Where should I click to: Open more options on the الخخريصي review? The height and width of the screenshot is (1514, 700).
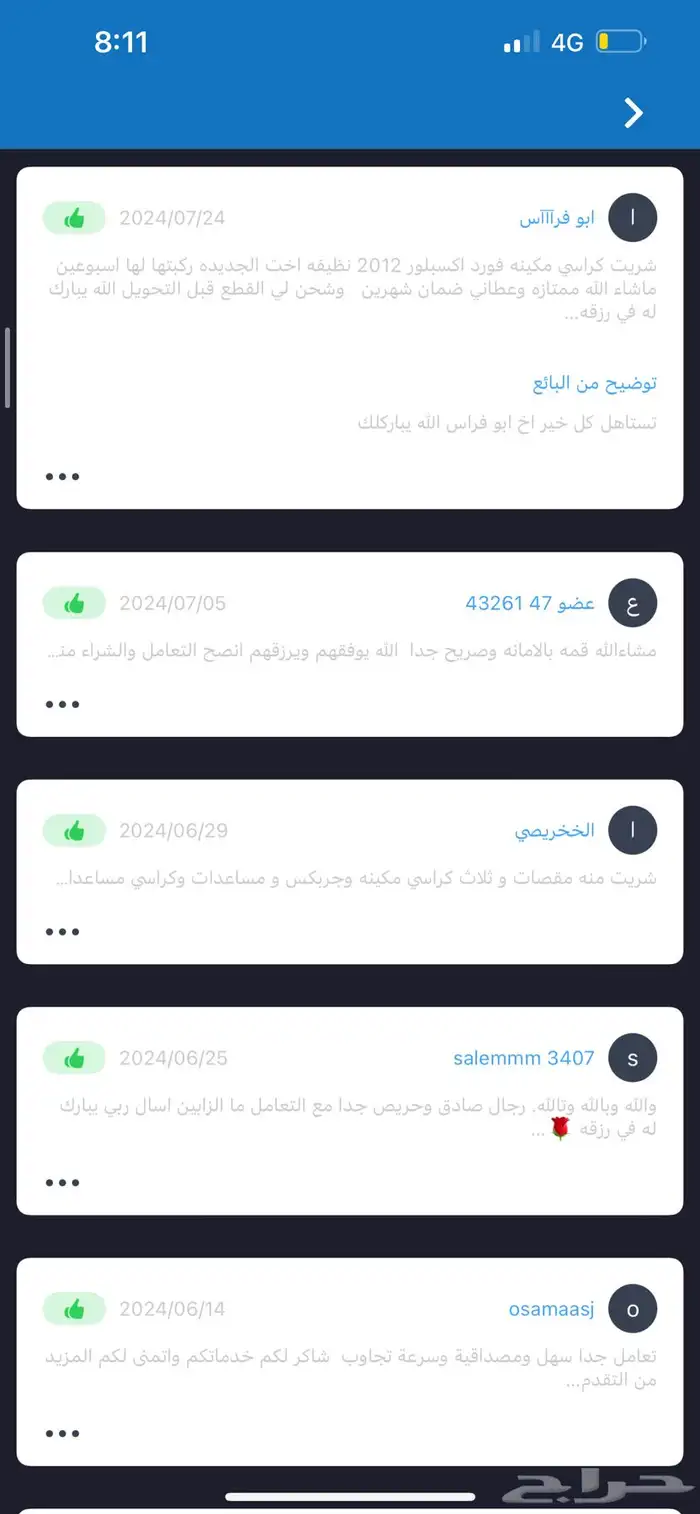[x=62, y=932]
